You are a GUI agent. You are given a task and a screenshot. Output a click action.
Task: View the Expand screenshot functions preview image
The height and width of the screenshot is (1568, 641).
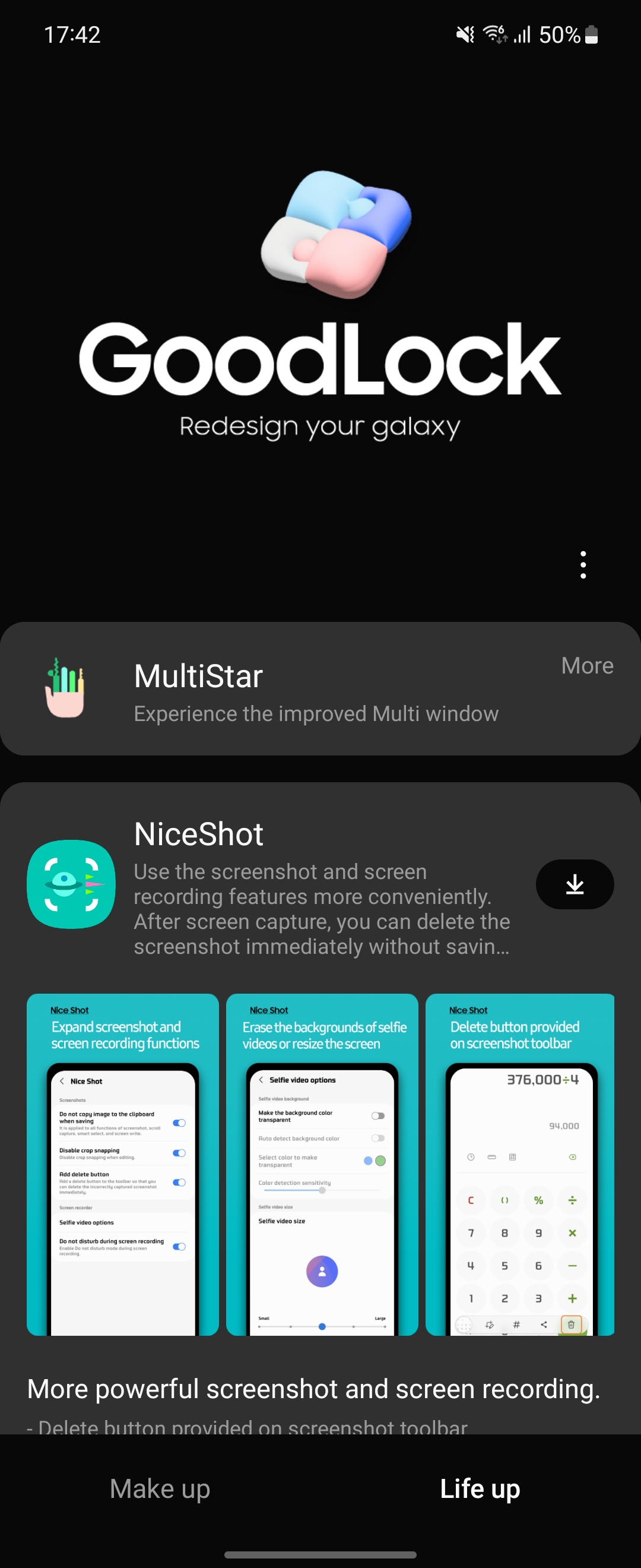point(123,1165)
